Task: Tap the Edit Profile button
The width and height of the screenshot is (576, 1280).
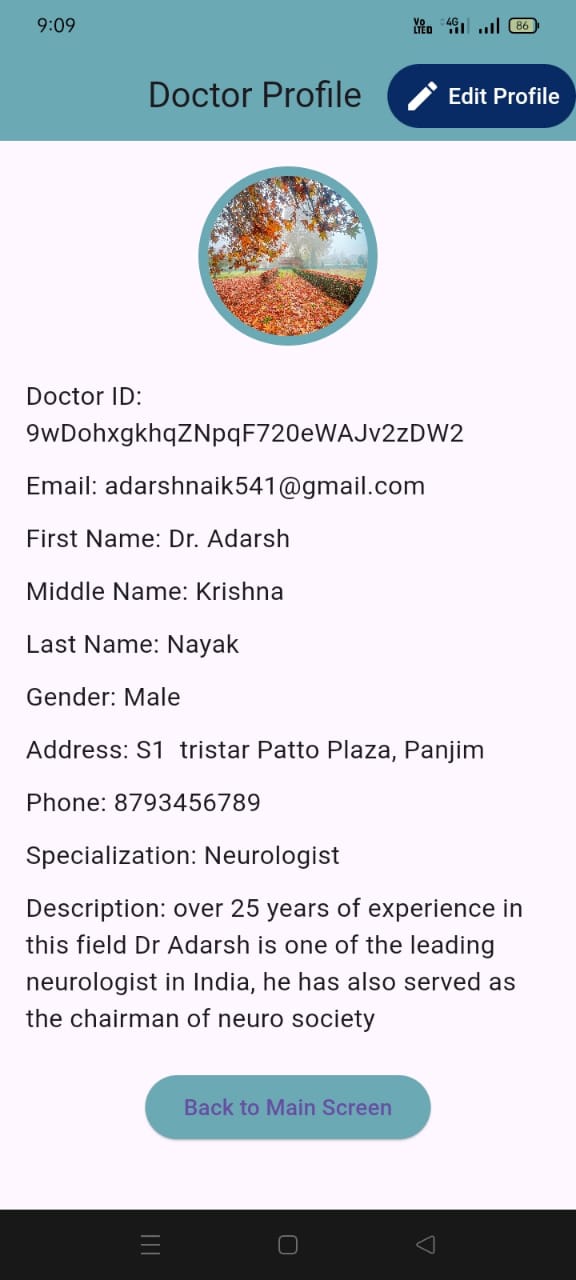Action: tap(481, 96)
